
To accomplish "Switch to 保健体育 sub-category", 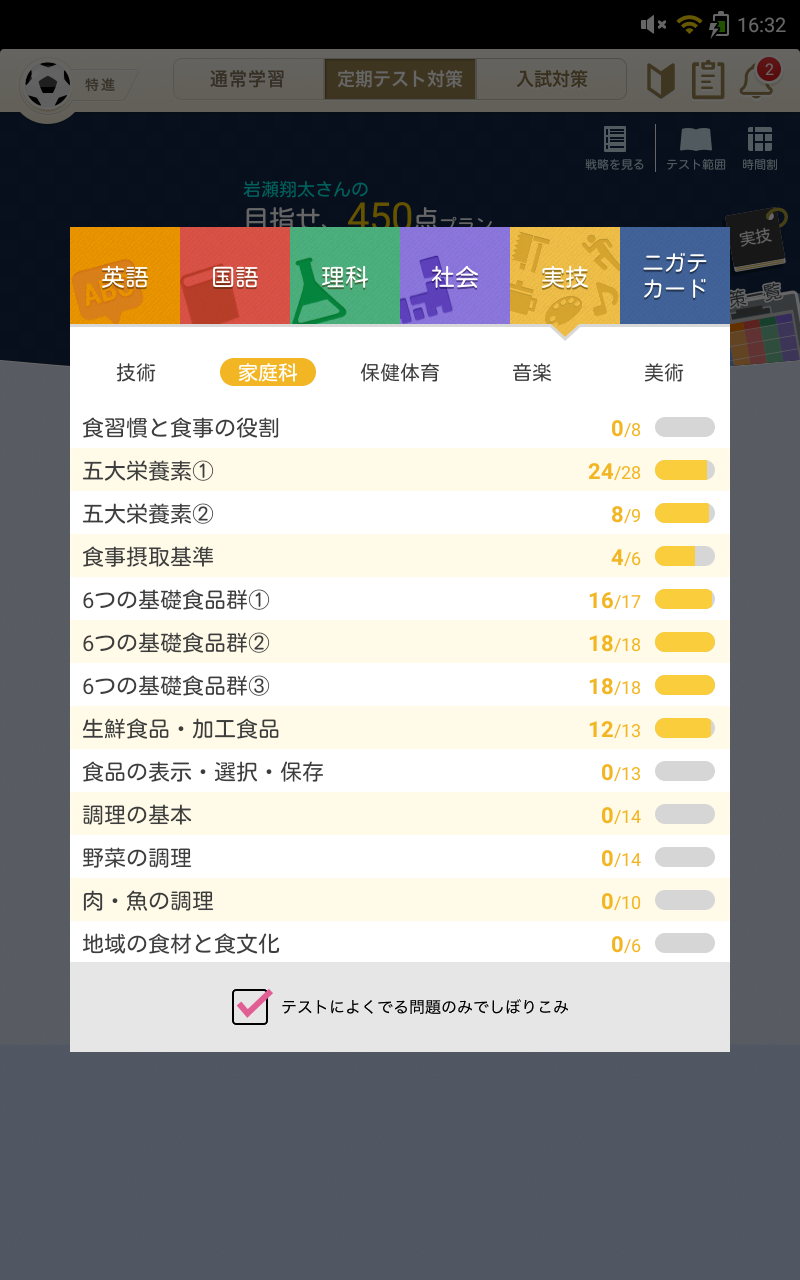I will click(x=400, y=373).
